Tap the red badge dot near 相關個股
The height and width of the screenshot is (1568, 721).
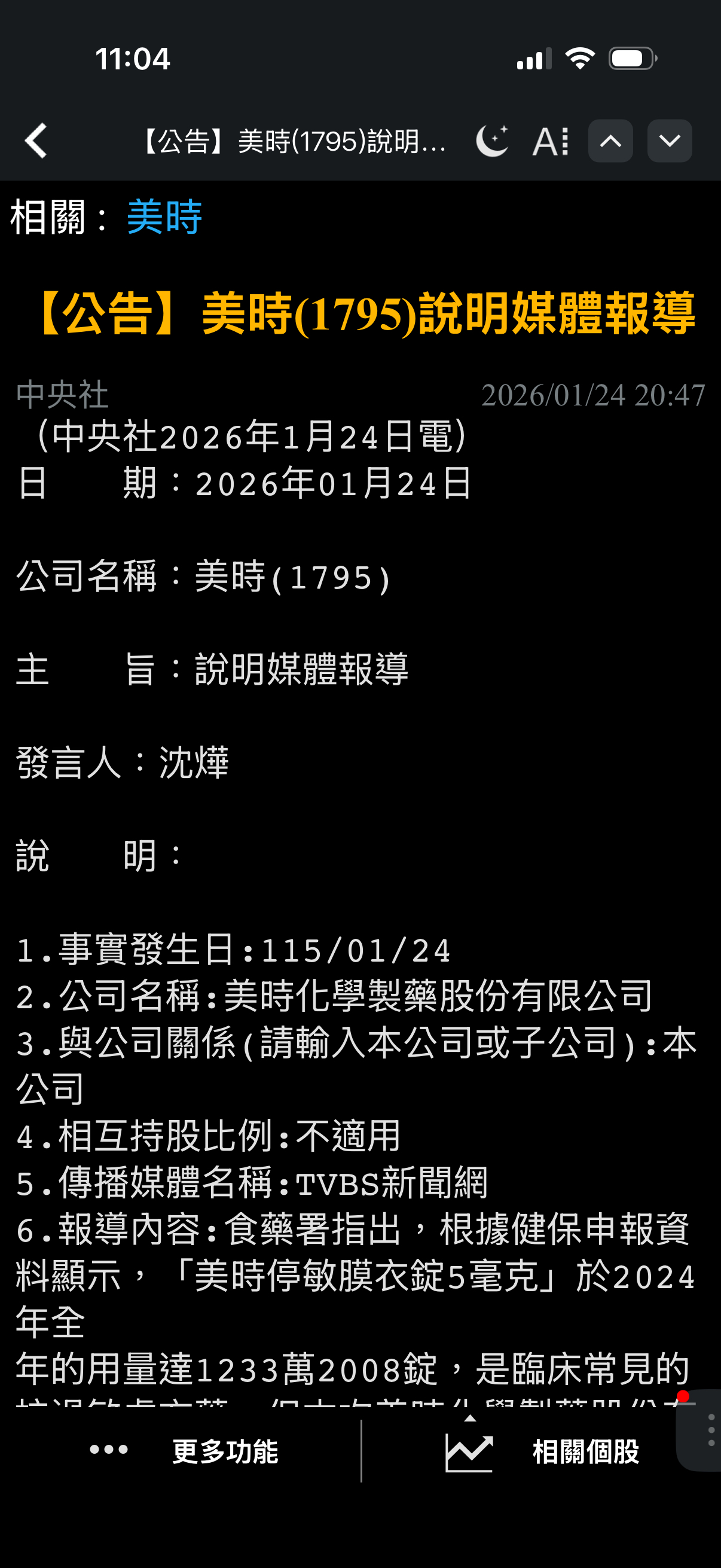(685, 1395)
